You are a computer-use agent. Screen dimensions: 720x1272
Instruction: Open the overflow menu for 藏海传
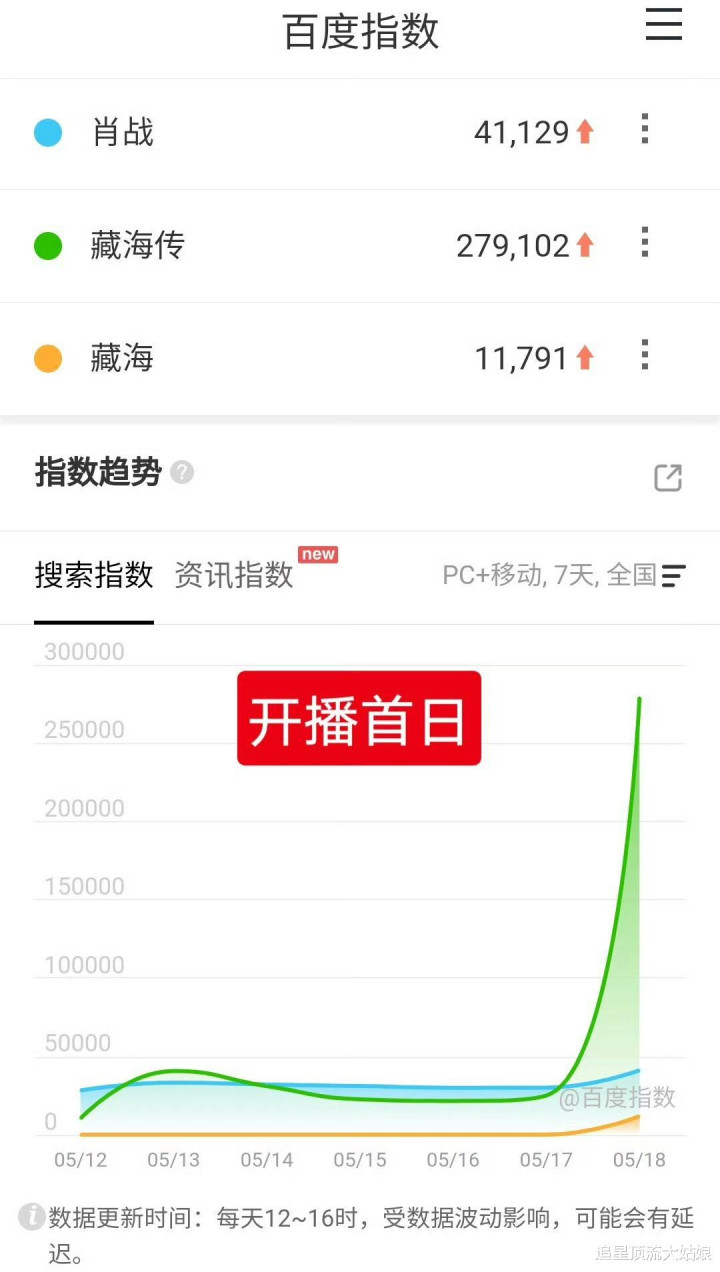click(x=645, y=242)
